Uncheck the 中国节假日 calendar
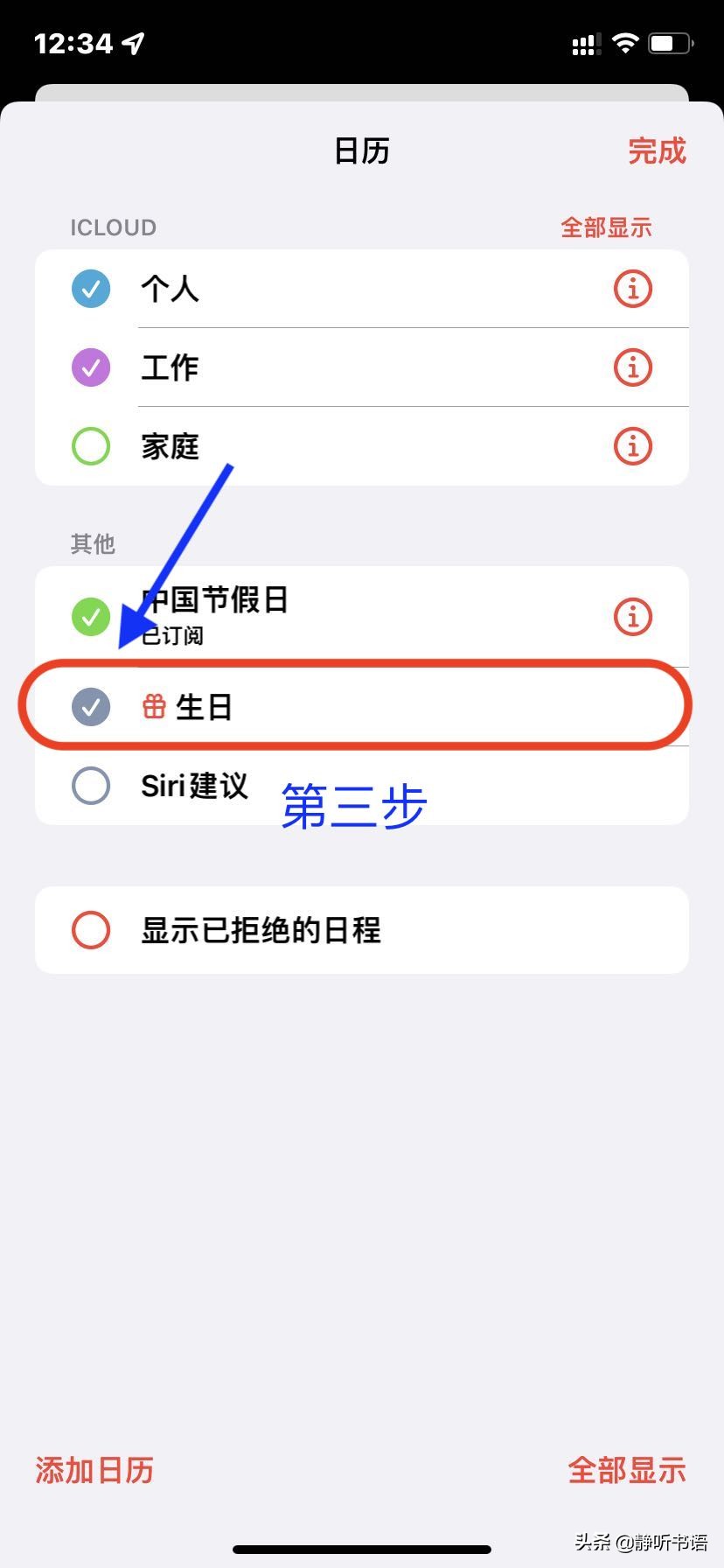This screenshot has width=724, height=1568. coord(90,616)
